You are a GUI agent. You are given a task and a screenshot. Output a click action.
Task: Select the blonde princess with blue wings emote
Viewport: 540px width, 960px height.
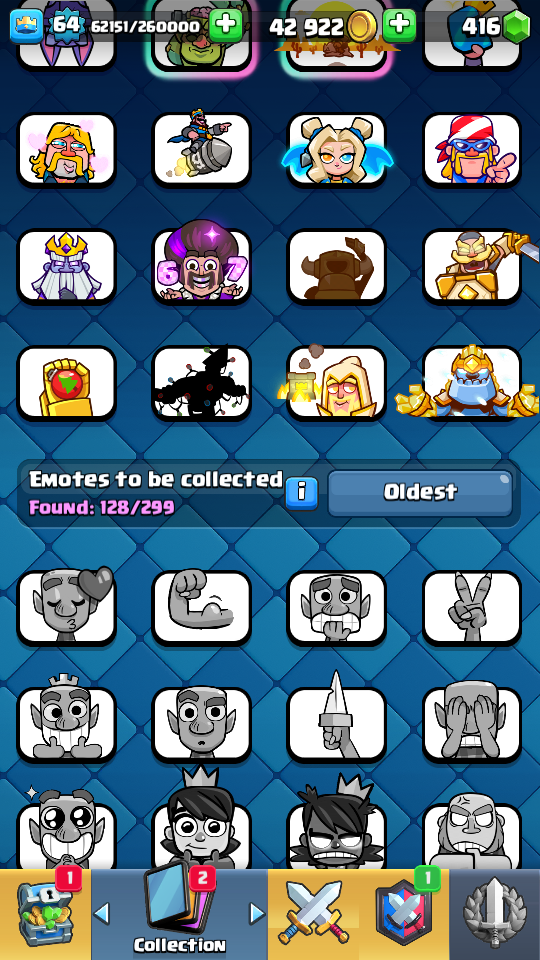[337, 150]
